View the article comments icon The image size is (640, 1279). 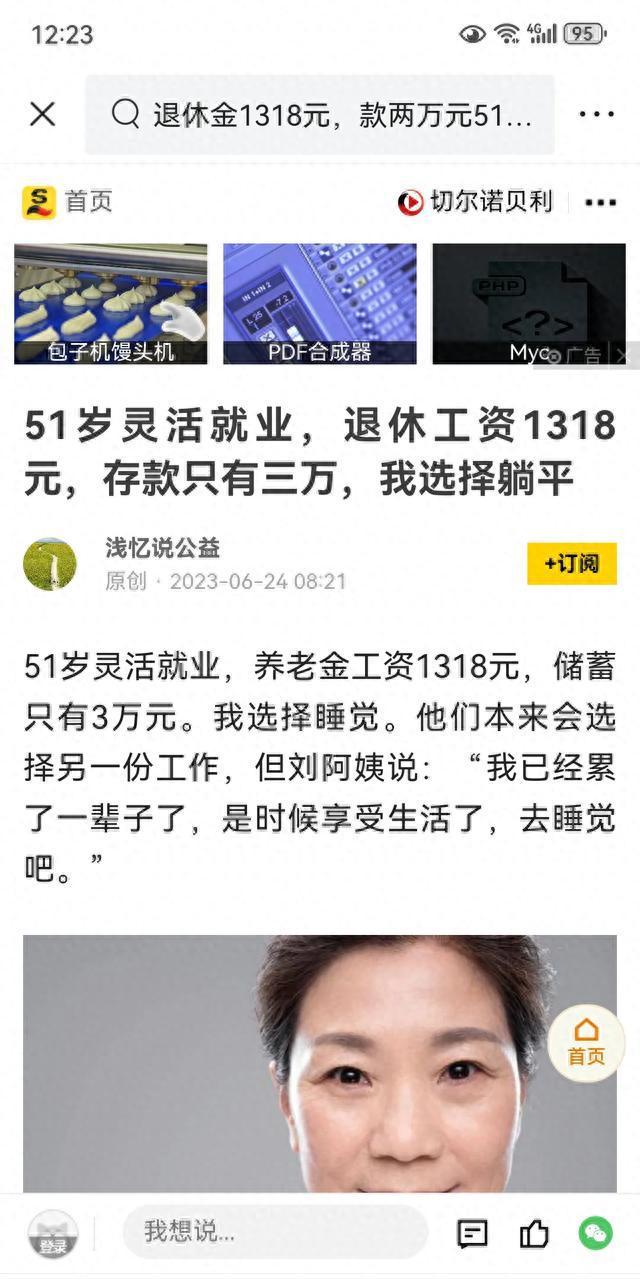click(x=472, y=1234)
